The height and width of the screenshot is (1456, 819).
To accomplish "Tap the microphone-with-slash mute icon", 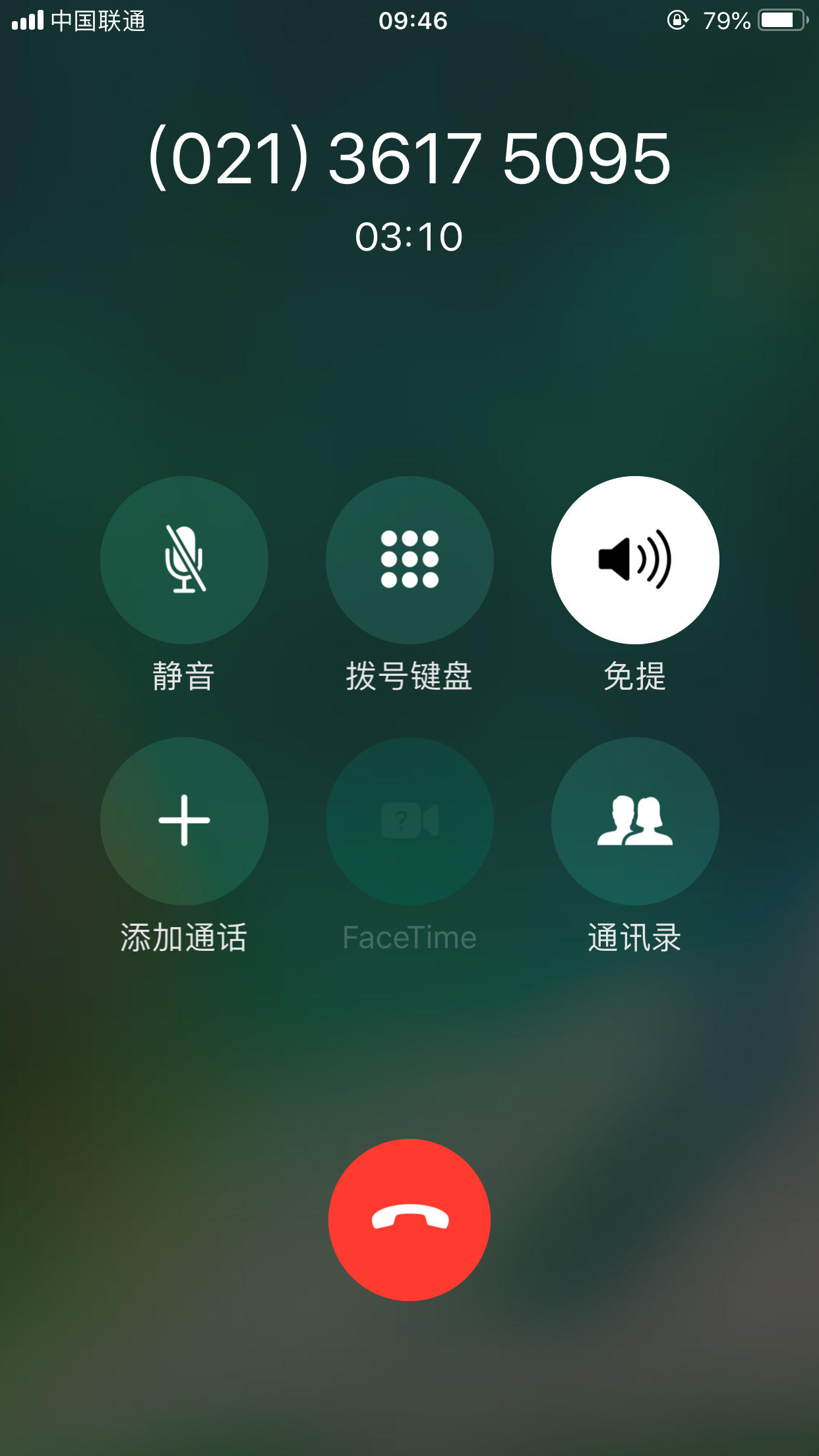I will [x=183, y=559].
